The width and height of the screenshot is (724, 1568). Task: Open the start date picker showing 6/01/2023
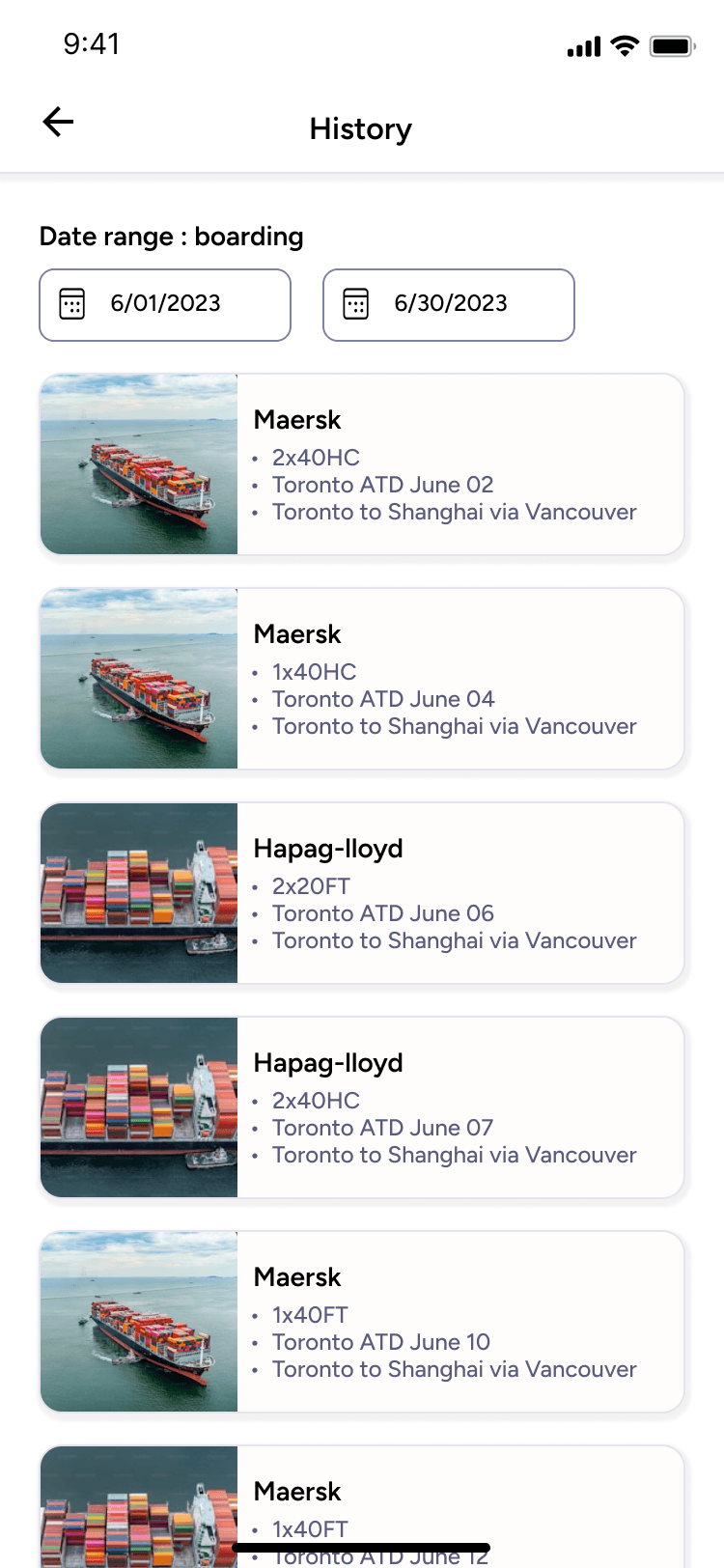pyautogui.click(x=165, y=305)
